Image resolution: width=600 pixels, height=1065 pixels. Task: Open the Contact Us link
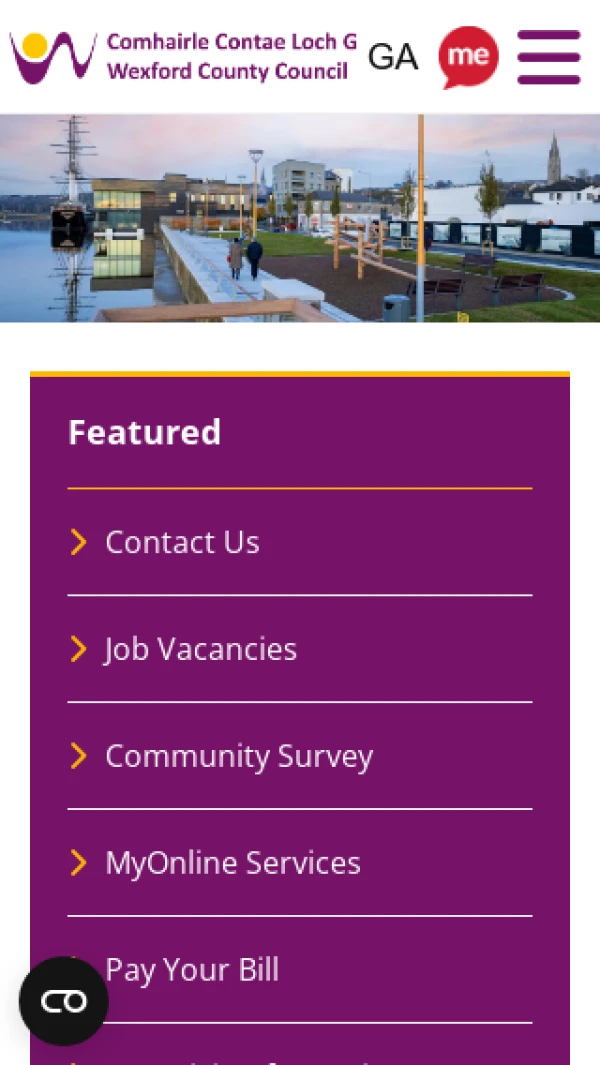(x=182, y=542)
